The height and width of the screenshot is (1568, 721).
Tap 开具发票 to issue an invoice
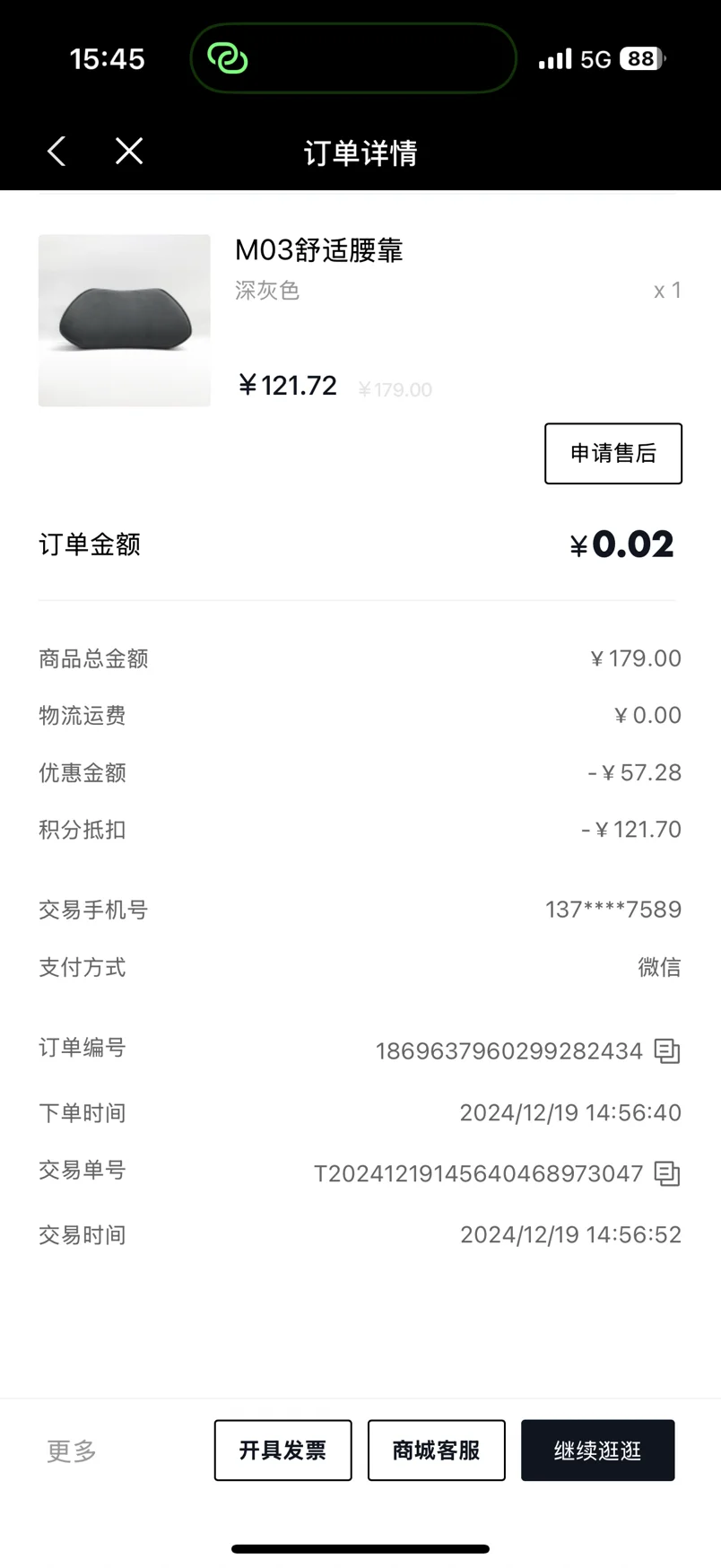point(283,1450)
